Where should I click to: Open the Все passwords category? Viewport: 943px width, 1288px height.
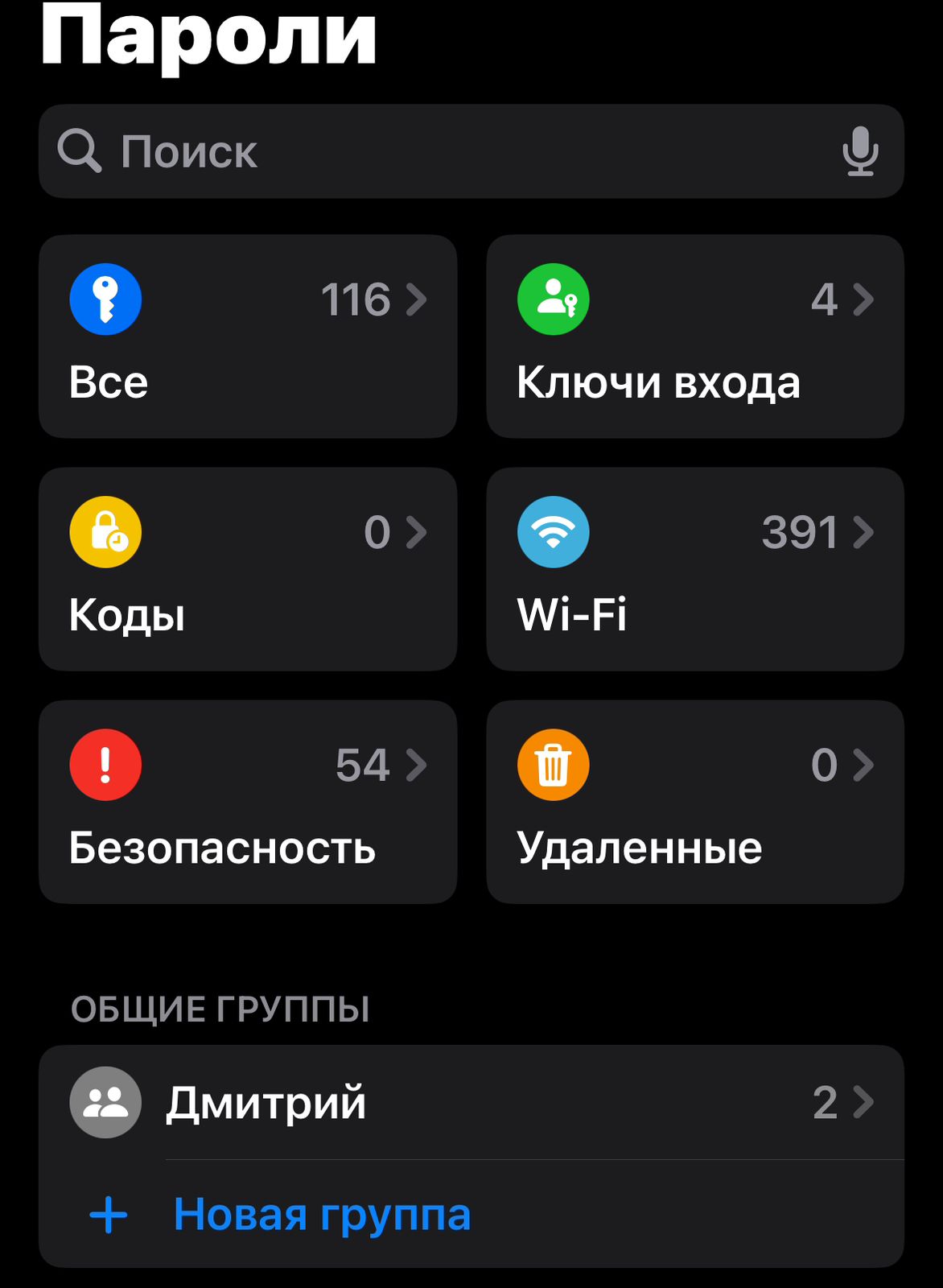coord(248,336)
